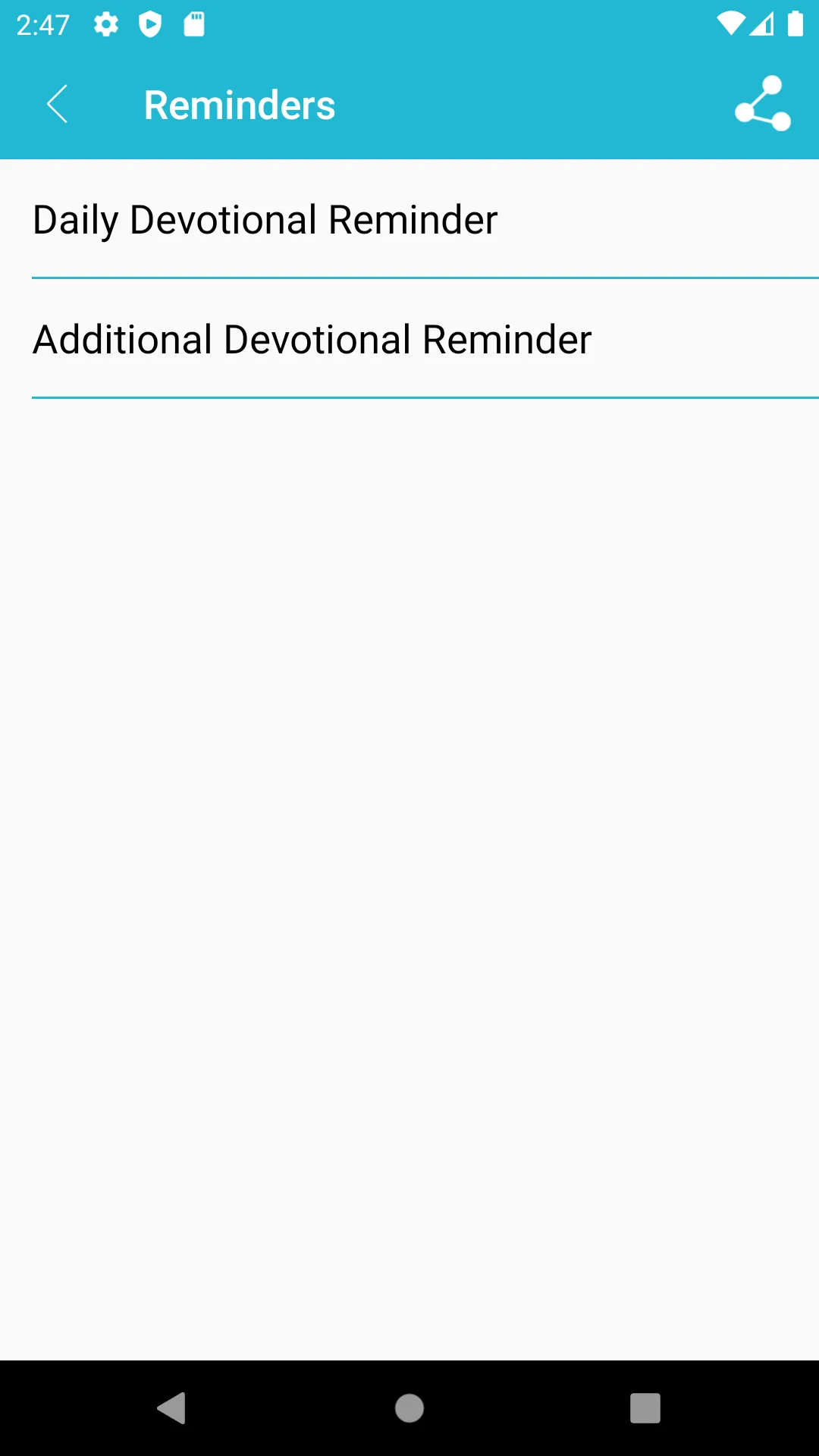Tap the share icon in the header
This screenshot has height=1456, width=819.
[762, 104]
